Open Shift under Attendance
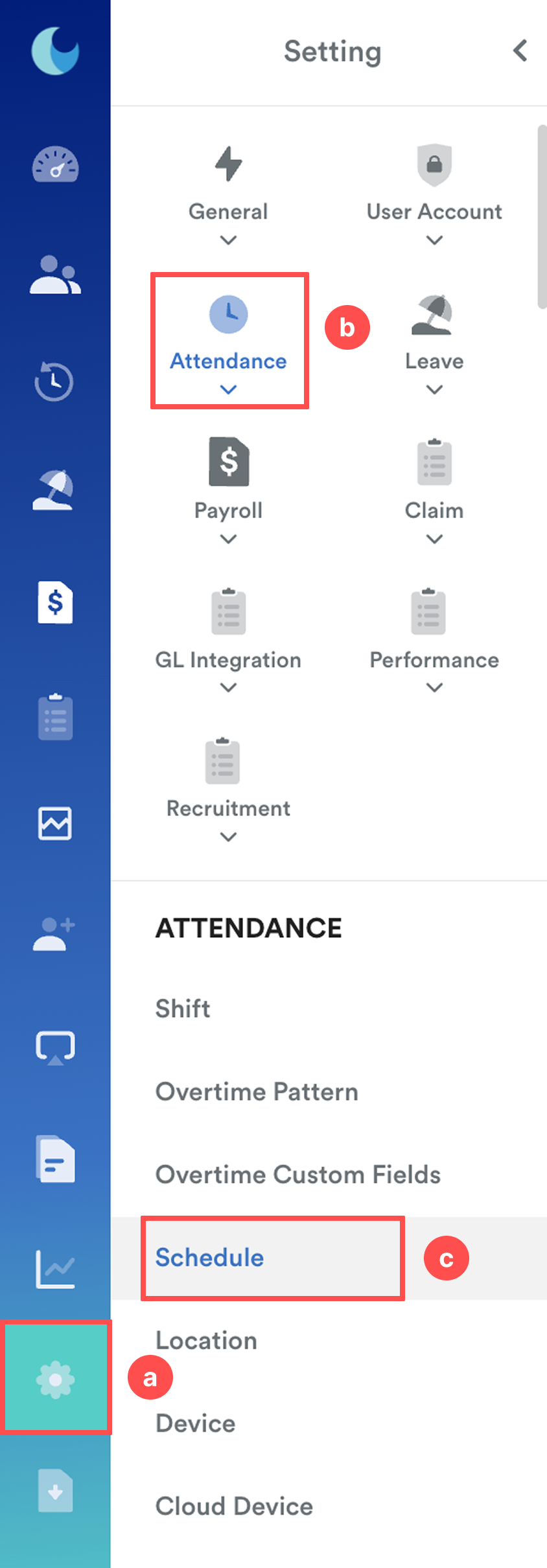The image size is (547, 1568). click(183, 1008)
